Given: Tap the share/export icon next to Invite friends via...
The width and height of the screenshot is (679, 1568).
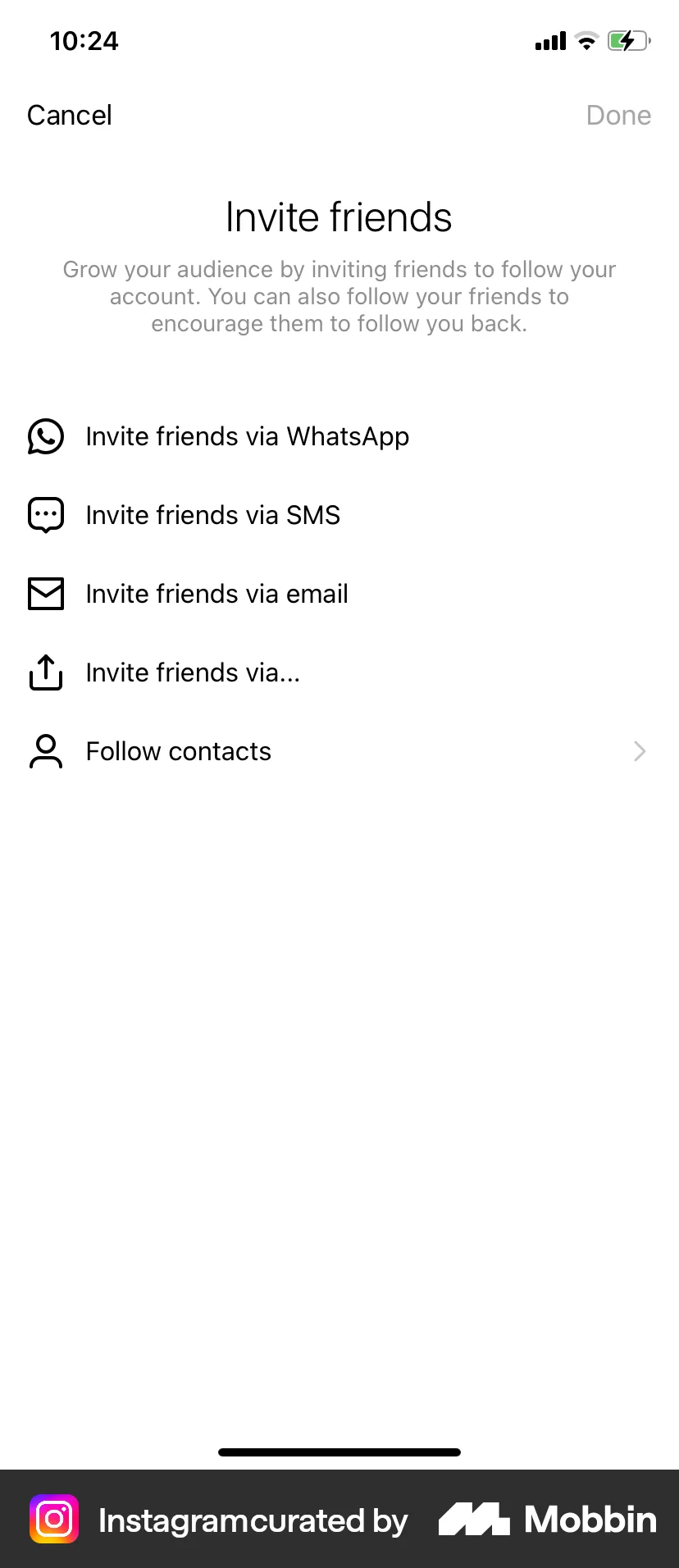Looking at the screenshot, I should tap(45, 672).
